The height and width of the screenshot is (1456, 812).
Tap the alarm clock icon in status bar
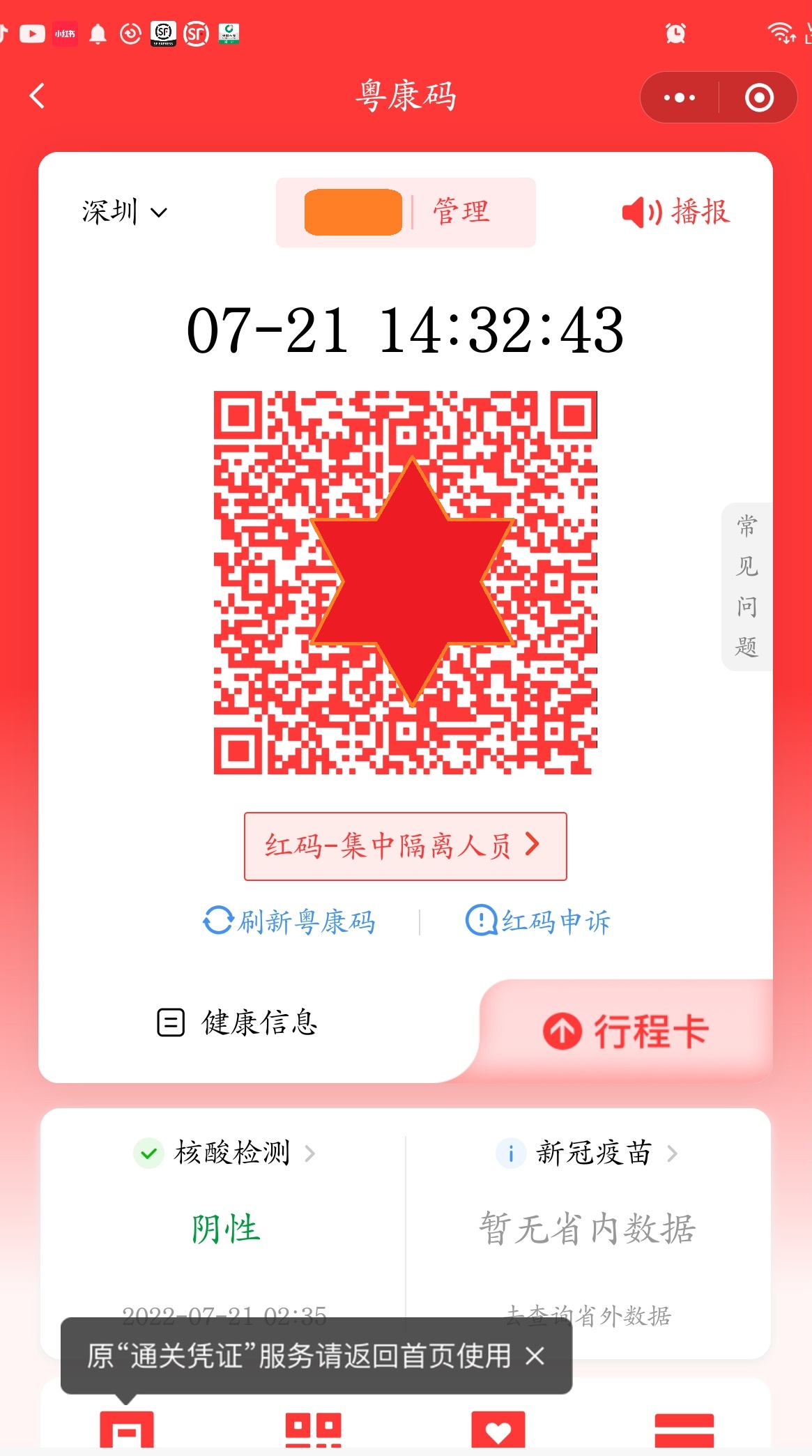coord(675,33)
